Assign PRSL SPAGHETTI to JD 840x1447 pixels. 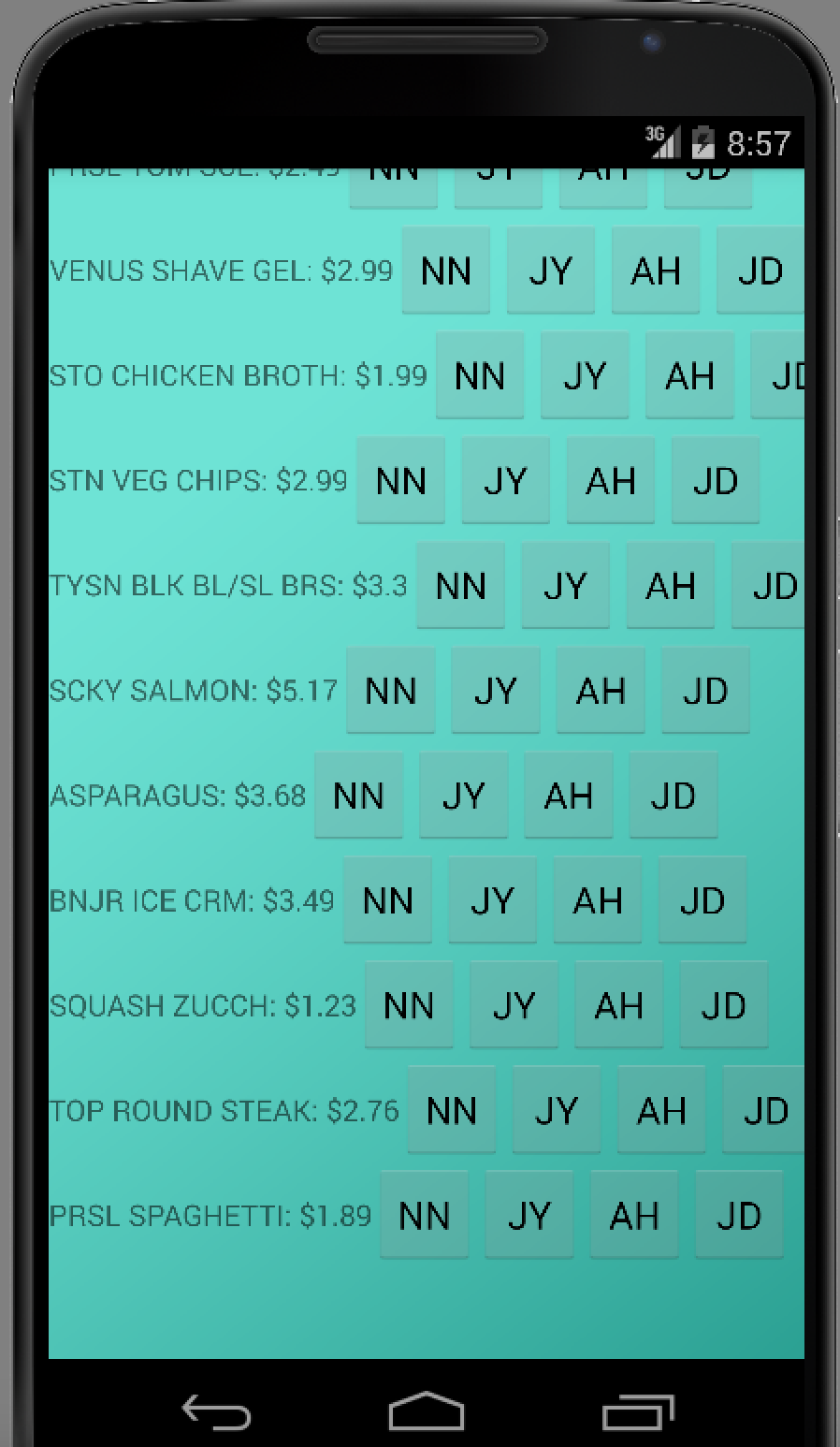(739, 1216)
